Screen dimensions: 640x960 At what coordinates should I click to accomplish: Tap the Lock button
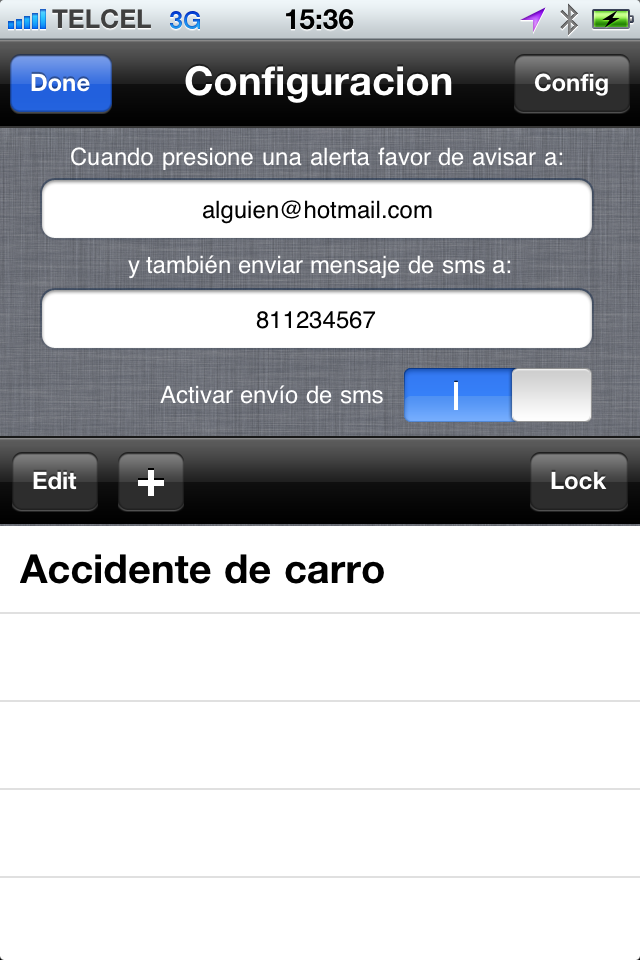[578, 482]
